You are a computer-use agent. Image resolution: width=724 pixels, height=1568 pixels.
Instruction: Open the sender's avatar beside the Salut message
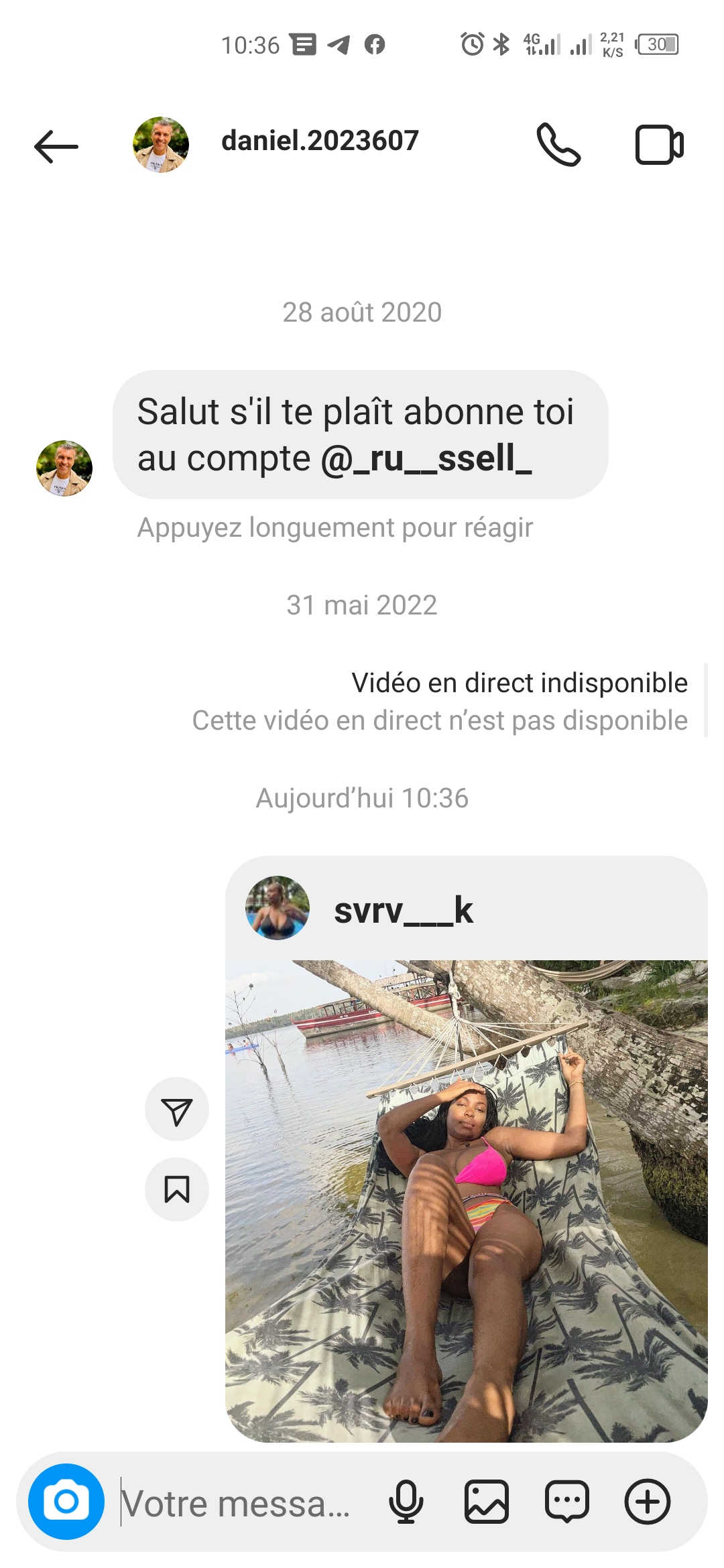point(64,468)
